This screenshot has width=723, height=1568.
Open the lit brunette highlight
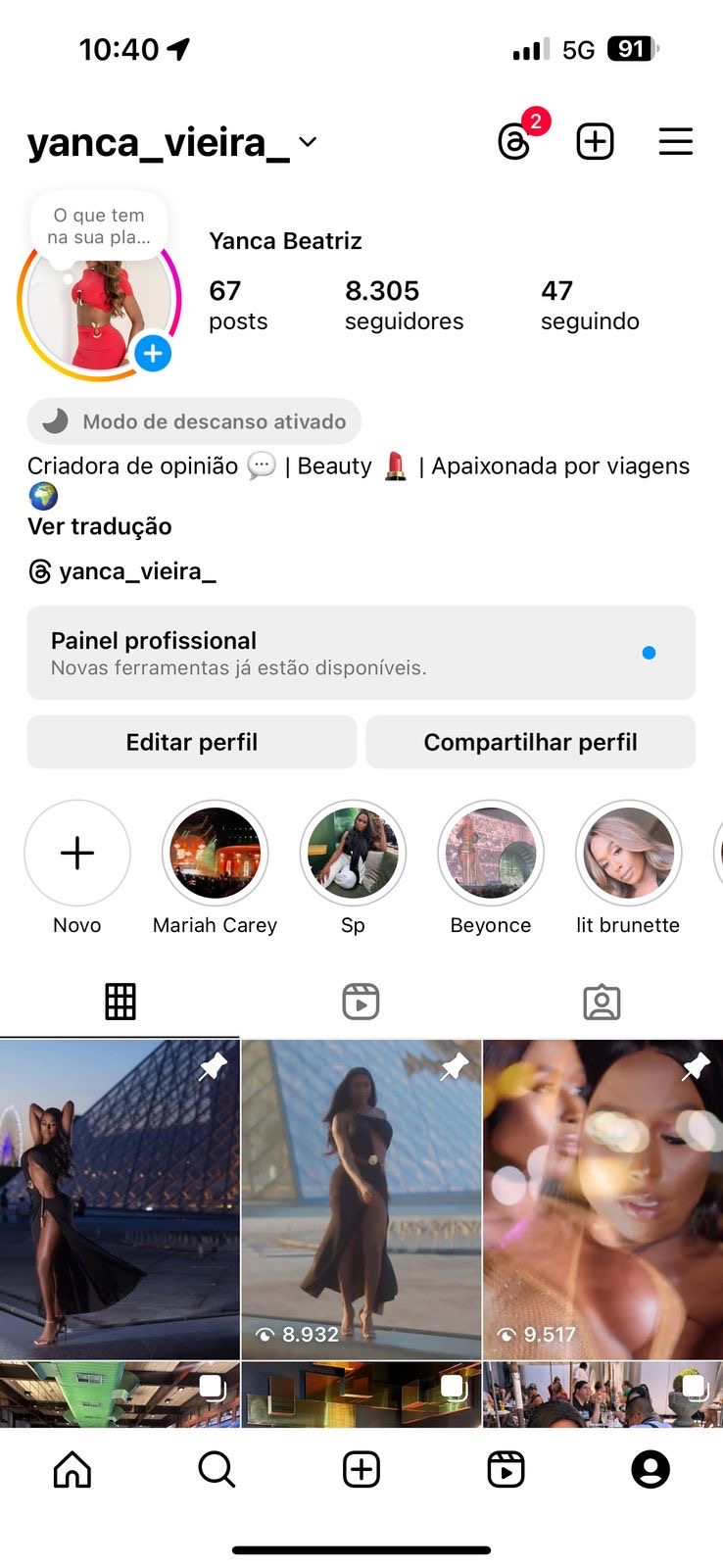tap(627, 854)
